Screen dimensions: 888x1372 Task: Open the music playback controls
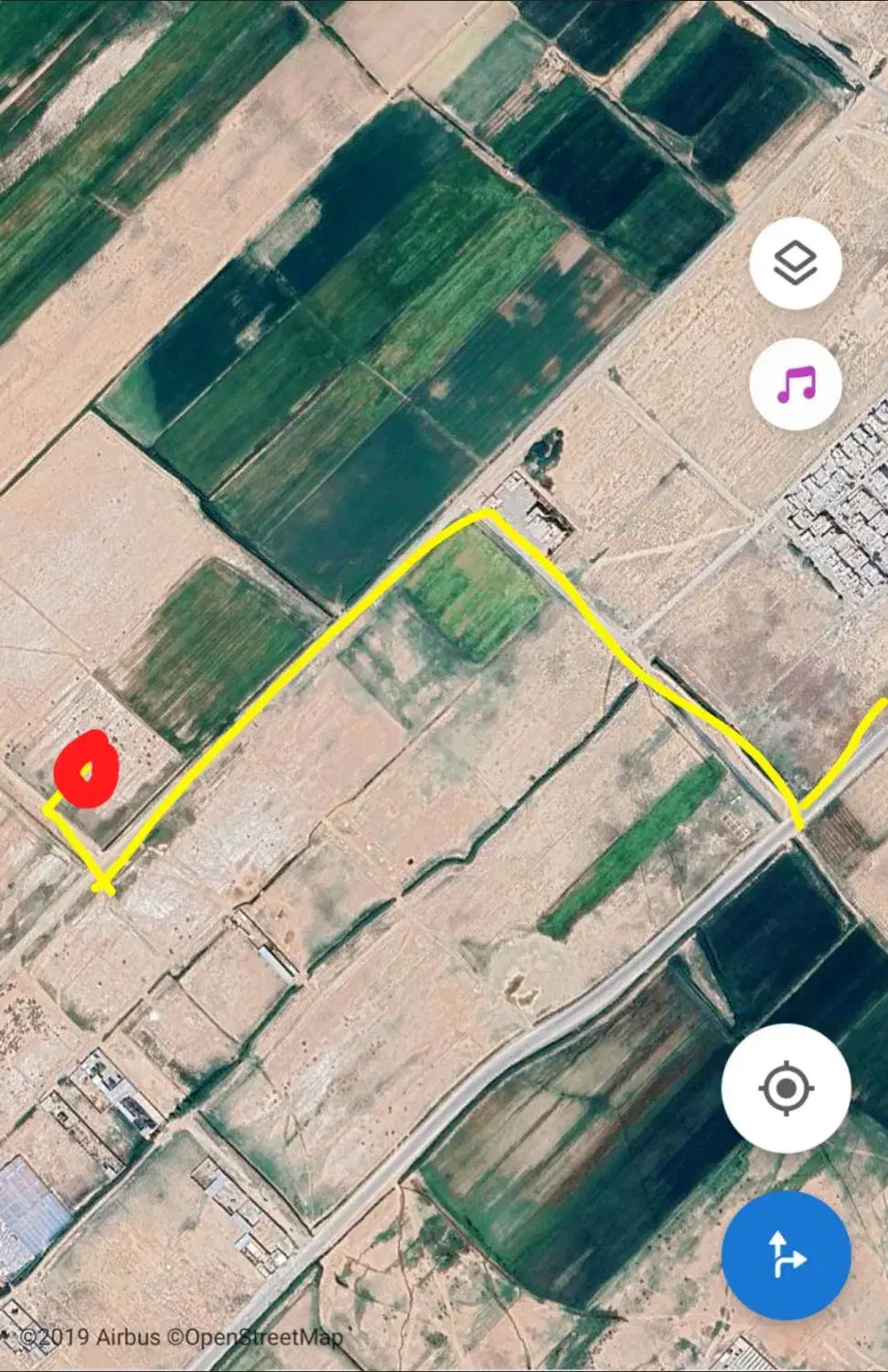coord(795,384)
